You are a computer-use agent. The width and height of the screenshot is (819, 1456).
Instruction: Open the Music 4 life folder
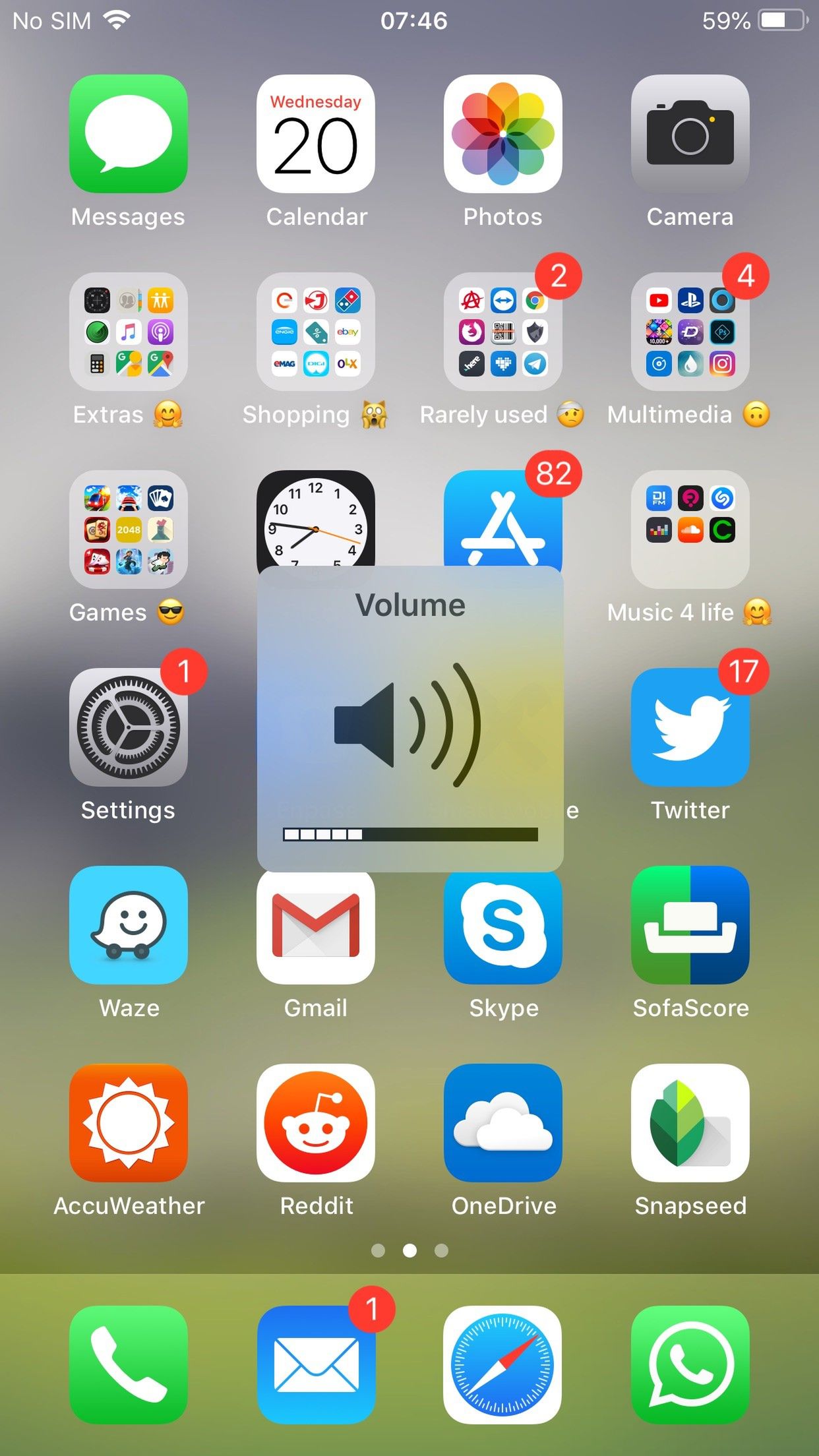point(690,530)
